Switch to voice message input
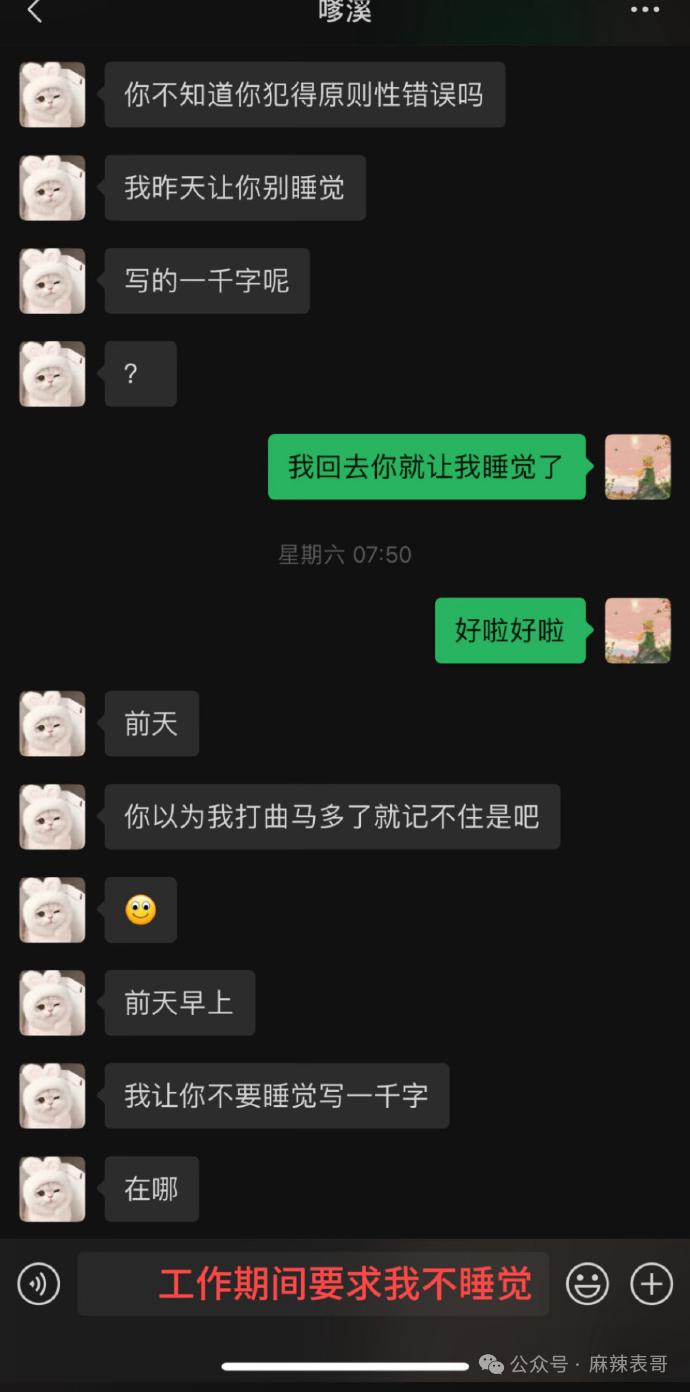 pyautogui.click(x=39, y=1283)
